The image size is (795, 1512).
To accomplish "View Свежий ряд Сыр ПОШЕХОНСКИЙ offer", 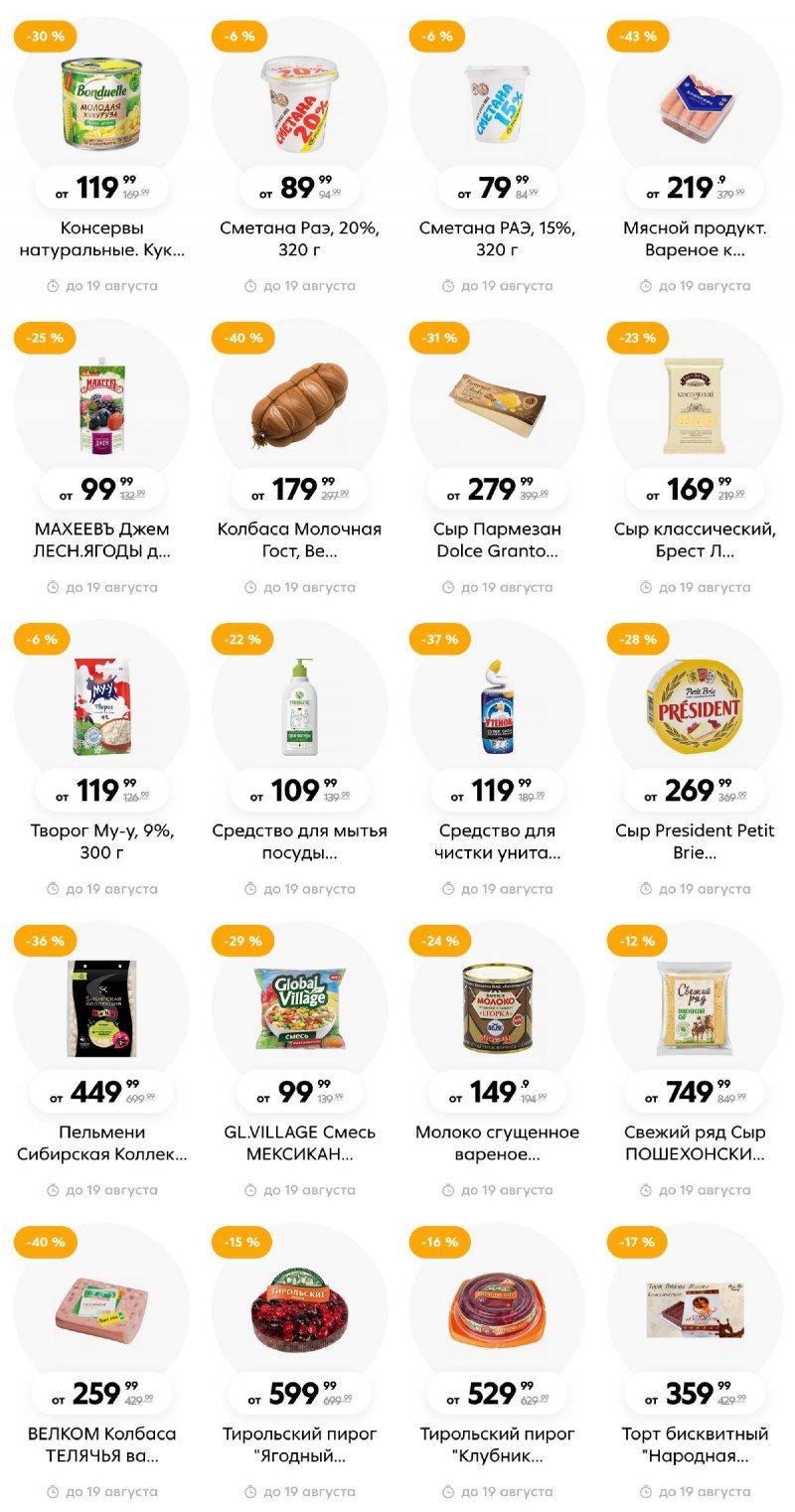I will [695, 1008].
